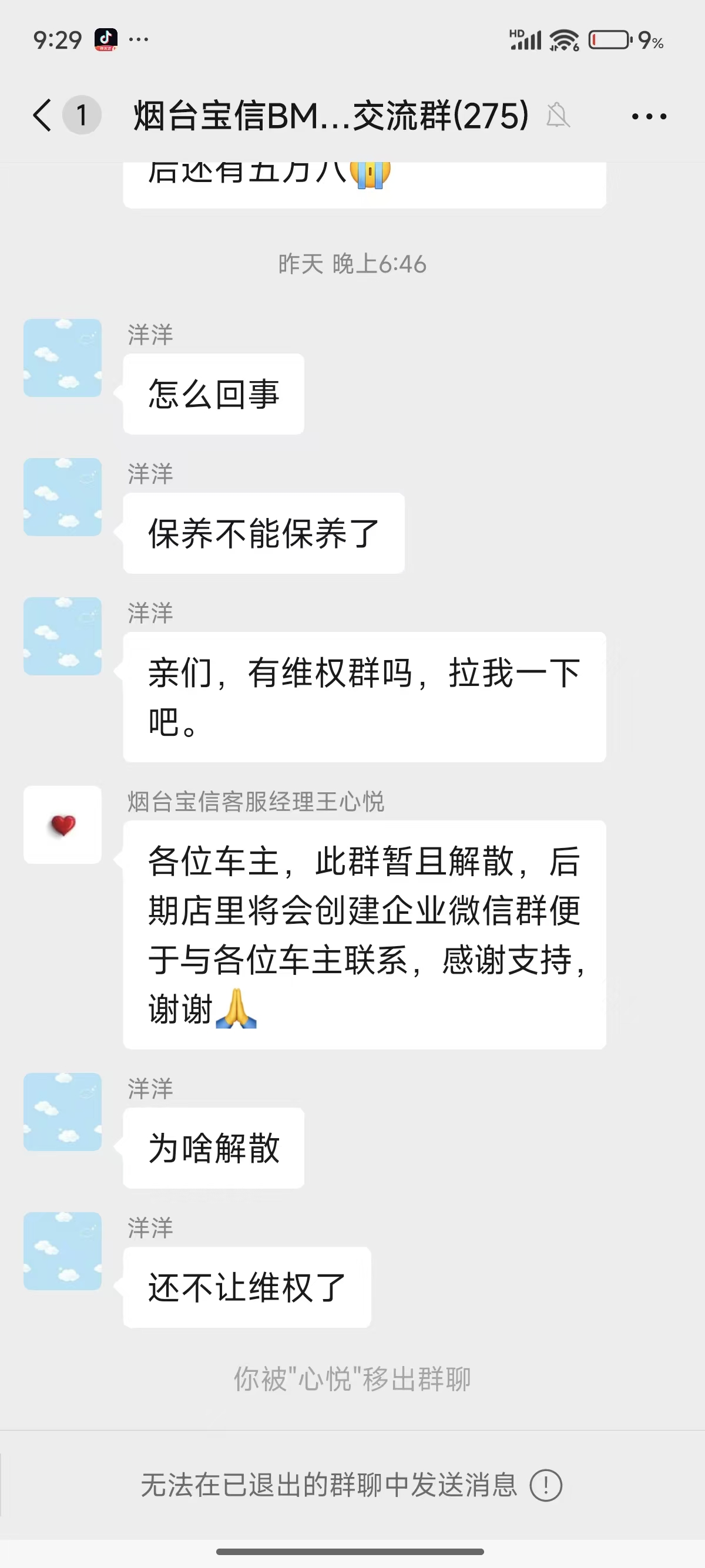
Task: Tap the info icon beside 无法在已退出的群聊中发送消息
Action: (545, 1485)
